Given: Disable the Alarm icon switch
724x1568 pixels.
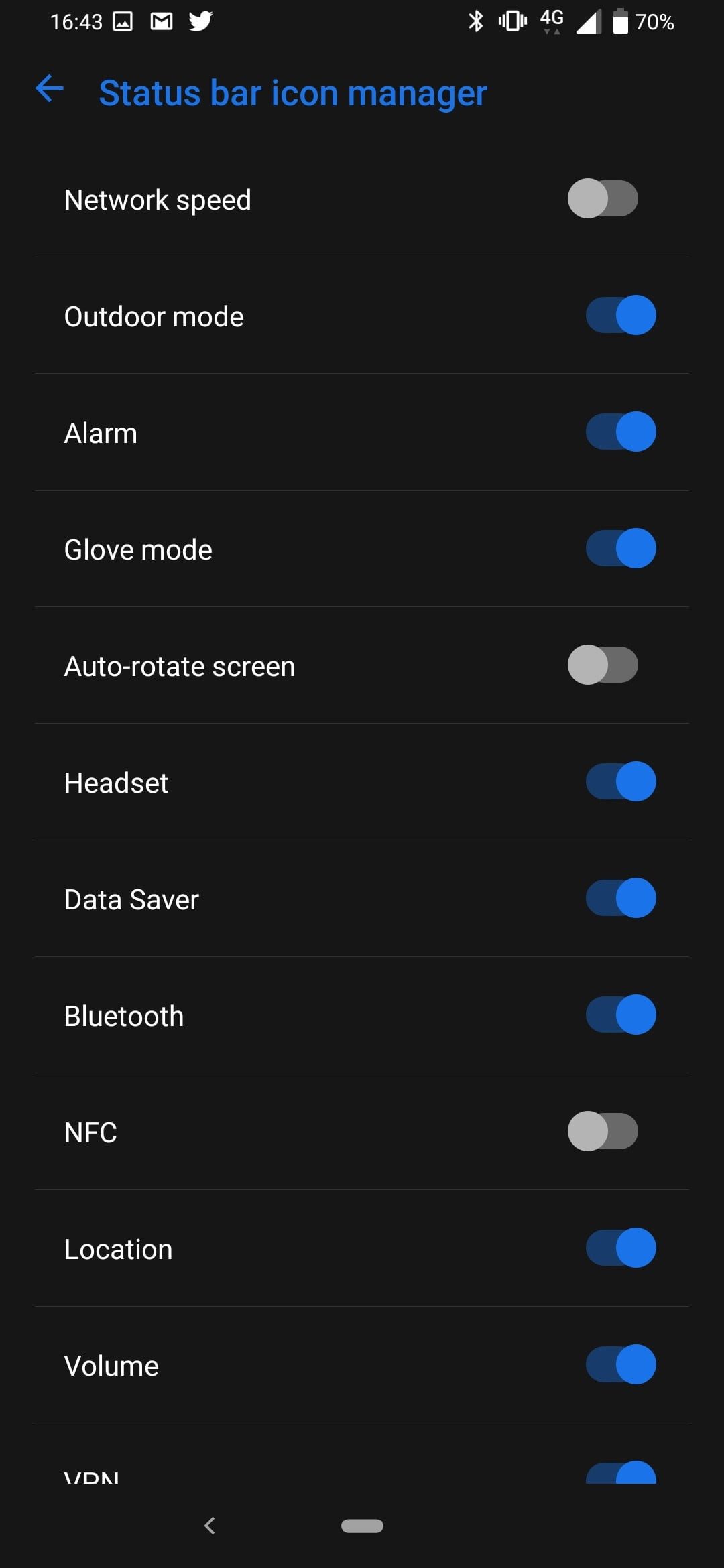Looking at the screenshot, I should (621, 432).
